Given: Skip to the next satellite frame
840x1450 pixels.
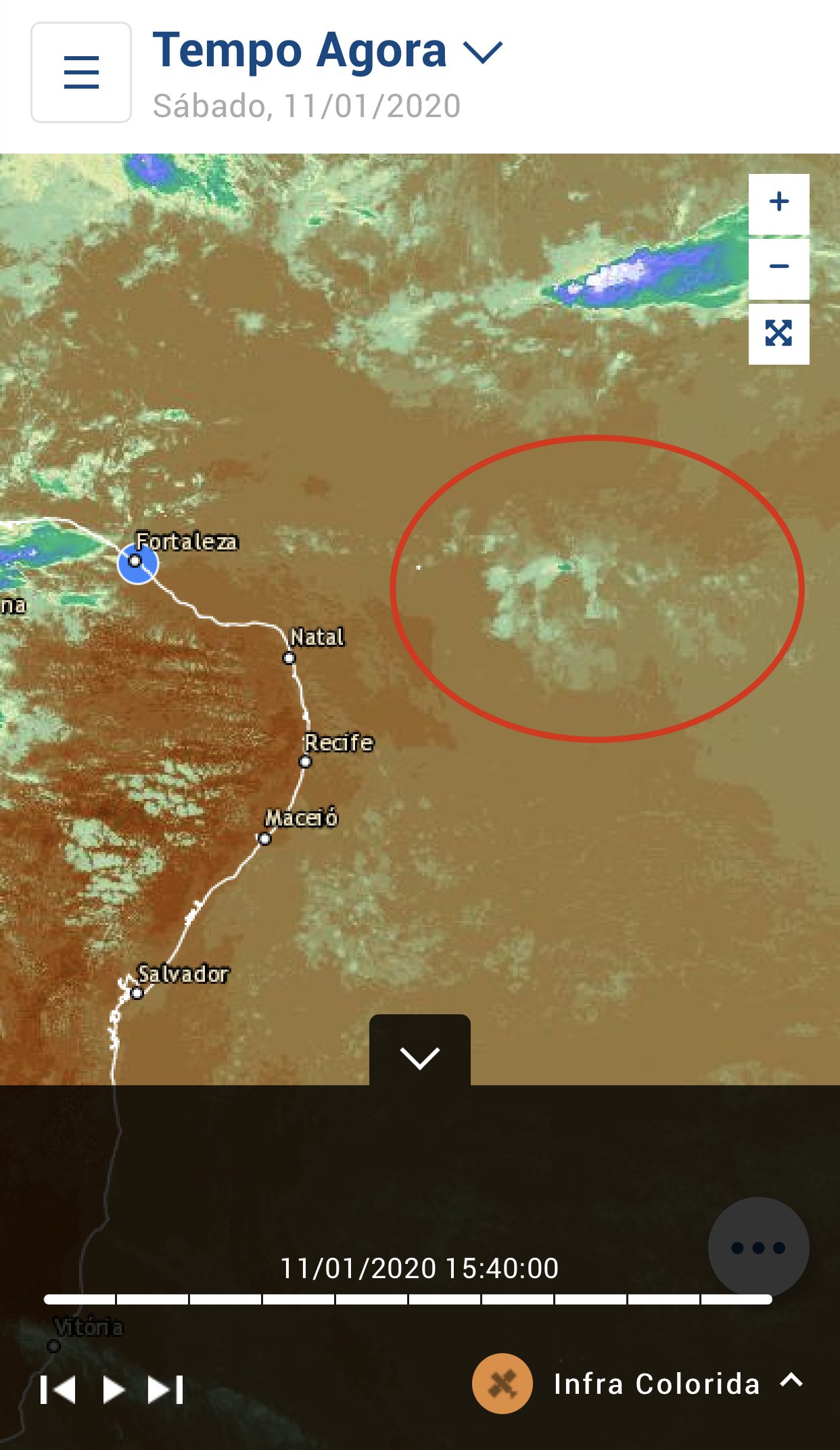Looking at the screenshot, I should [166, 1390].
